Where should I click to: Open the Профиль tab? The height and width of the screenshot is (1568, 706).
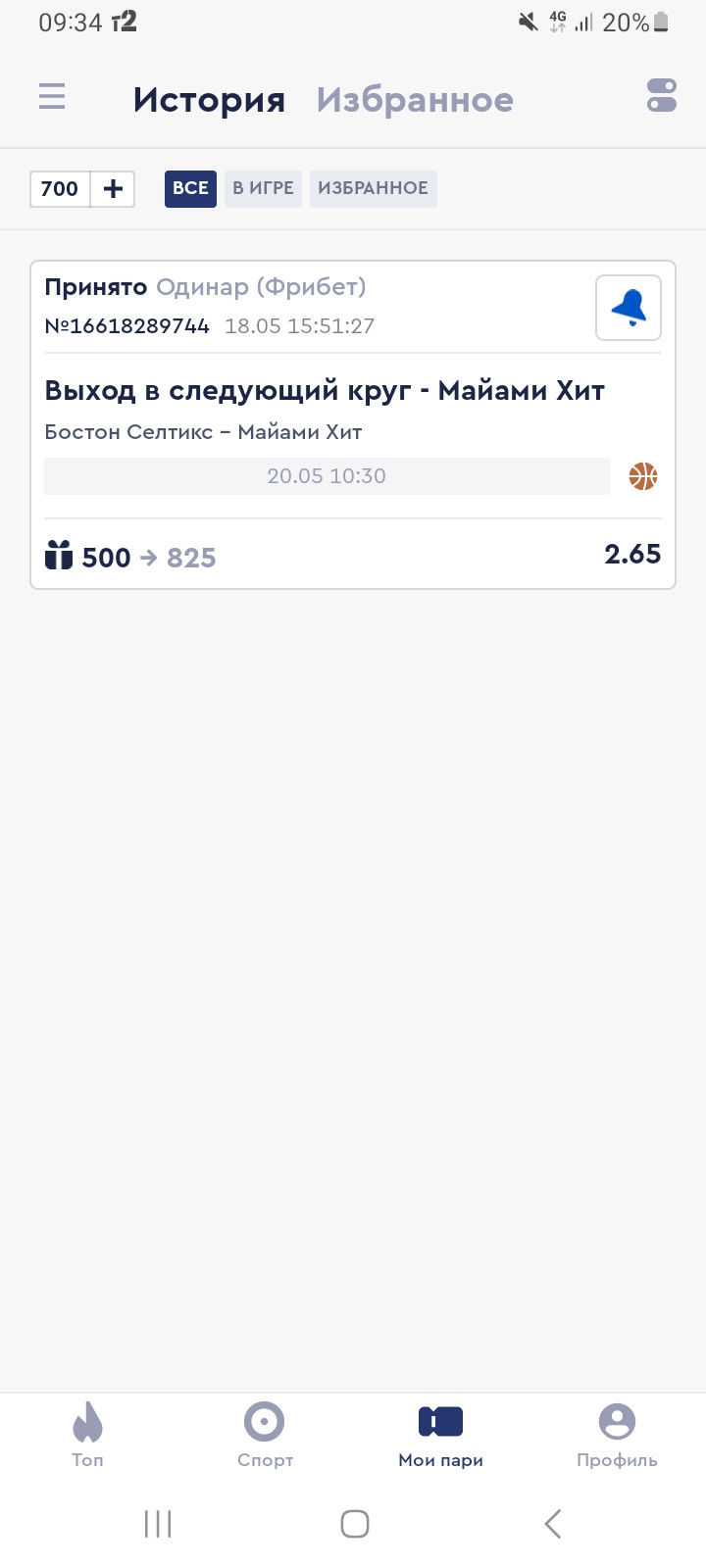pos(617,1434)
